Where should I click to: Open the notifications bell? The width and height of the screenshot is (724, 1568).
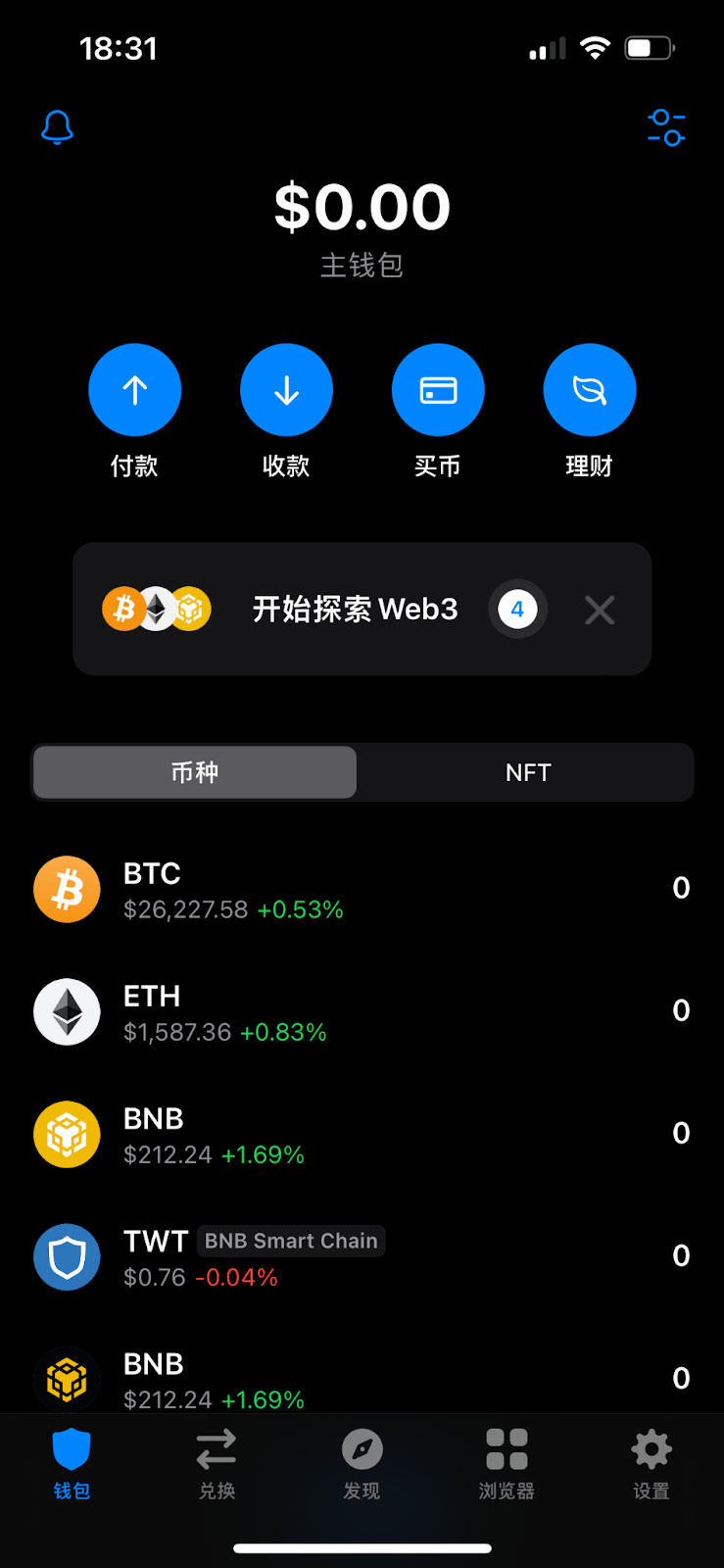coord(57,127)
